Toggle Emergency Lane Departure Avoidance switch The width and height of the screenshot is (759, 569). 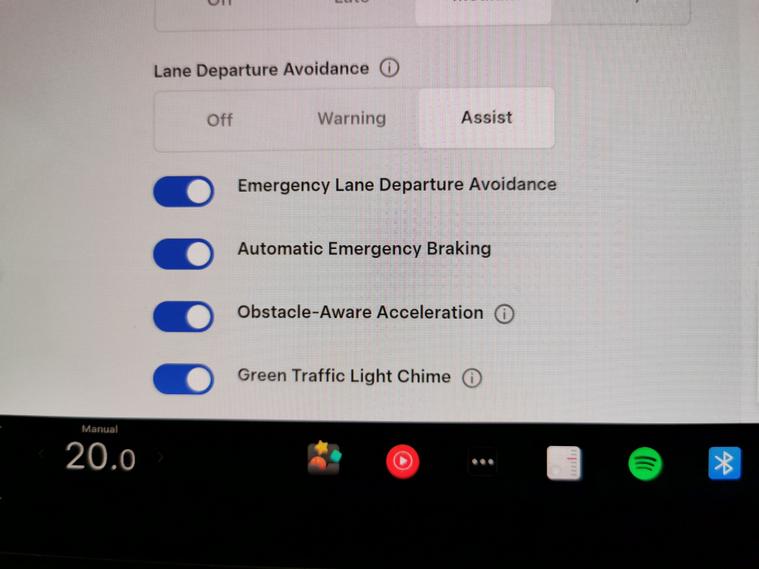184,191
